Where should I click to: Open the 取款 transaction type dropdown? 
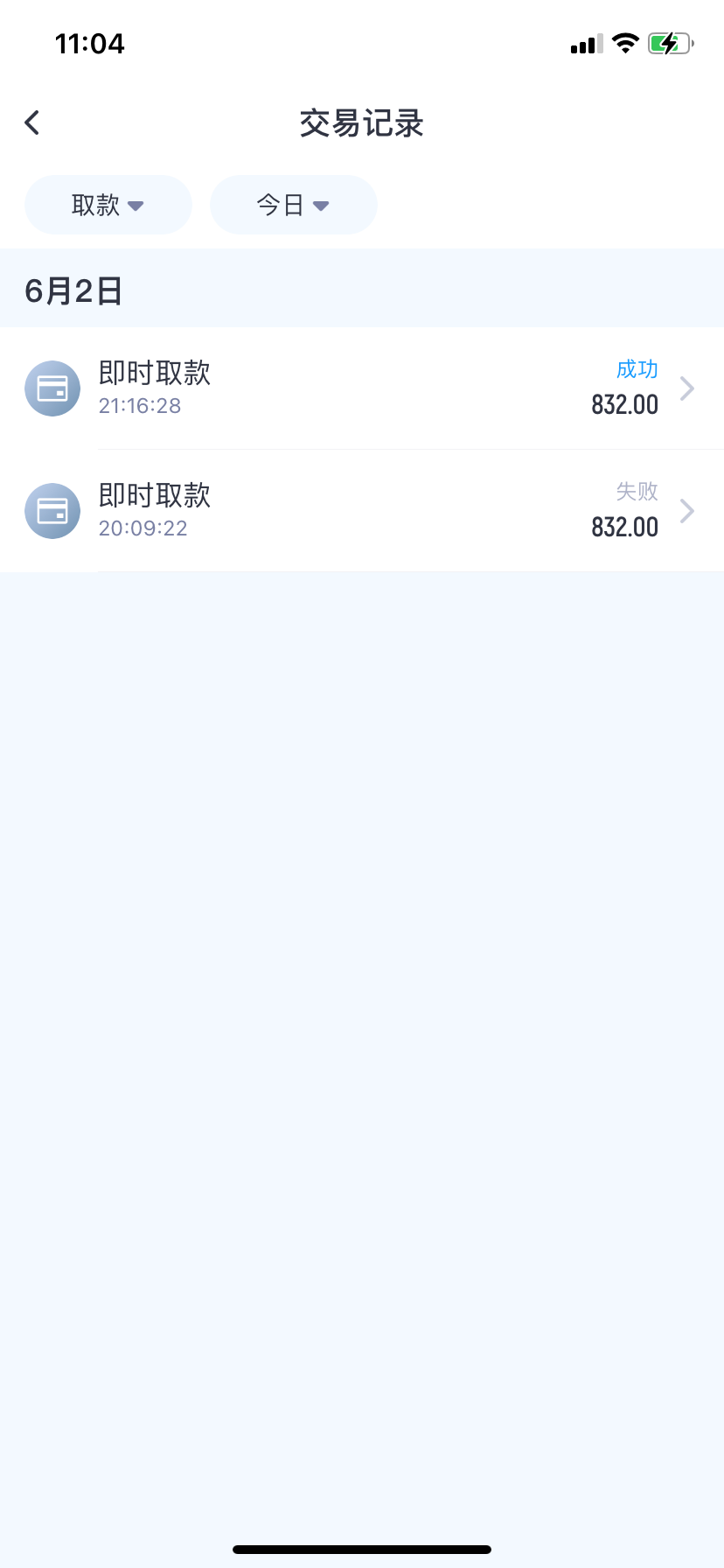click(108, 205)
